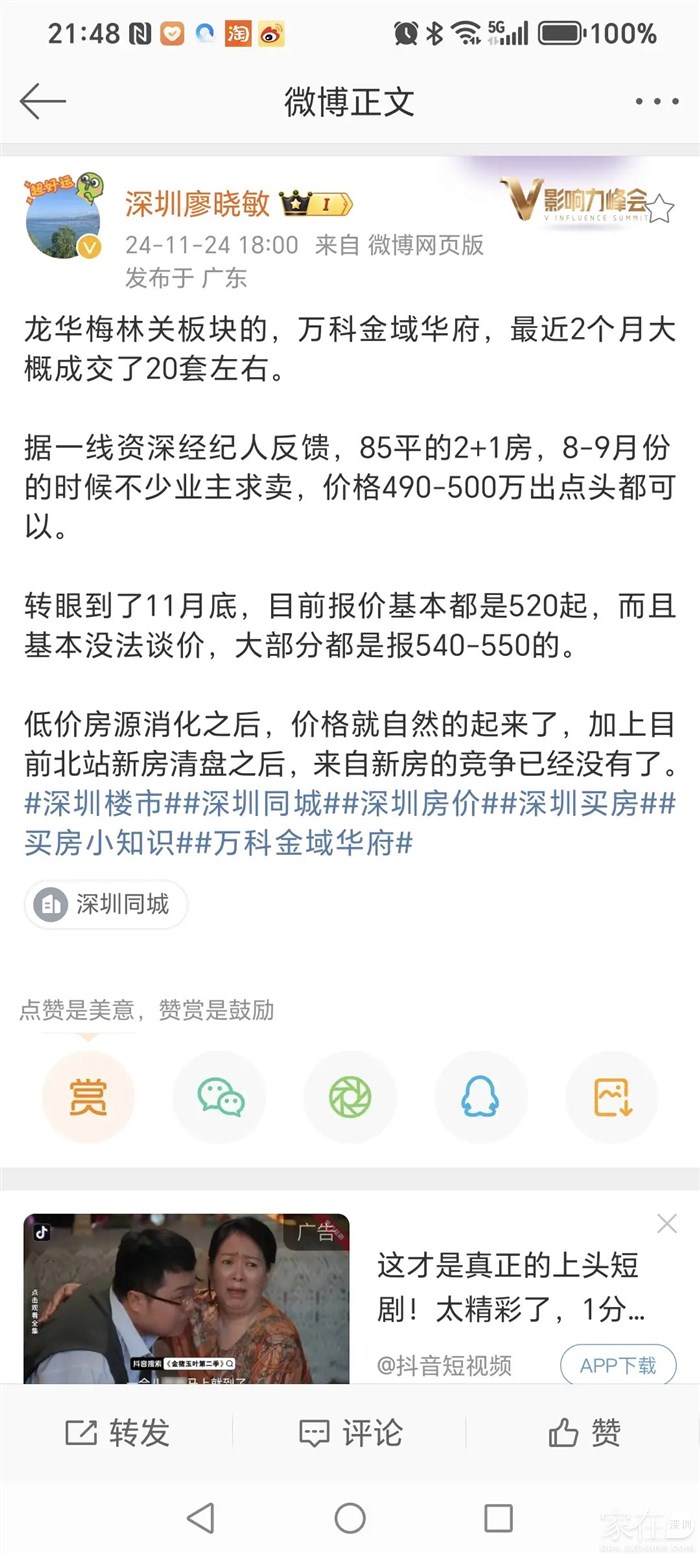Share the post to WeChat

(x=220, y=1097)
